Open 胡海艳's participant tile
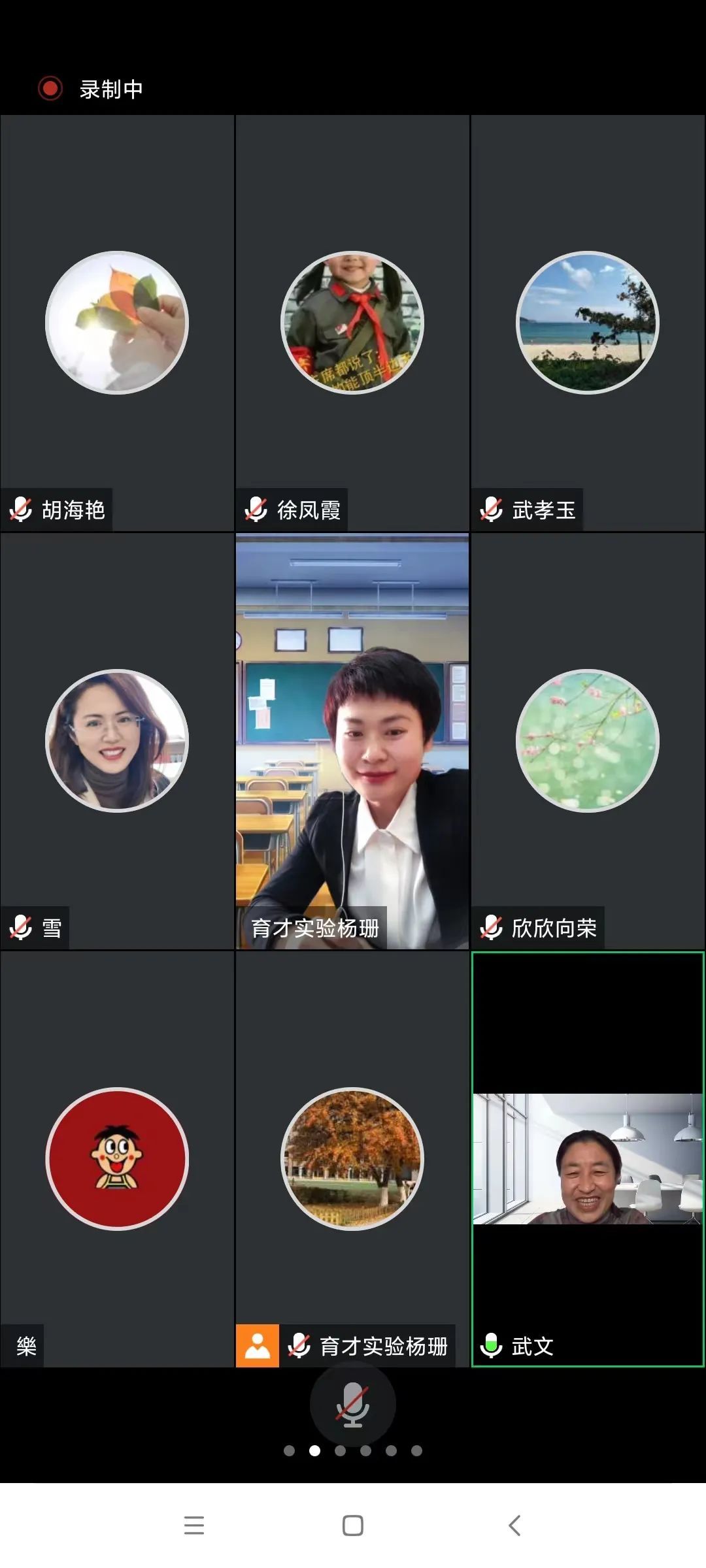 coord(117,323)
